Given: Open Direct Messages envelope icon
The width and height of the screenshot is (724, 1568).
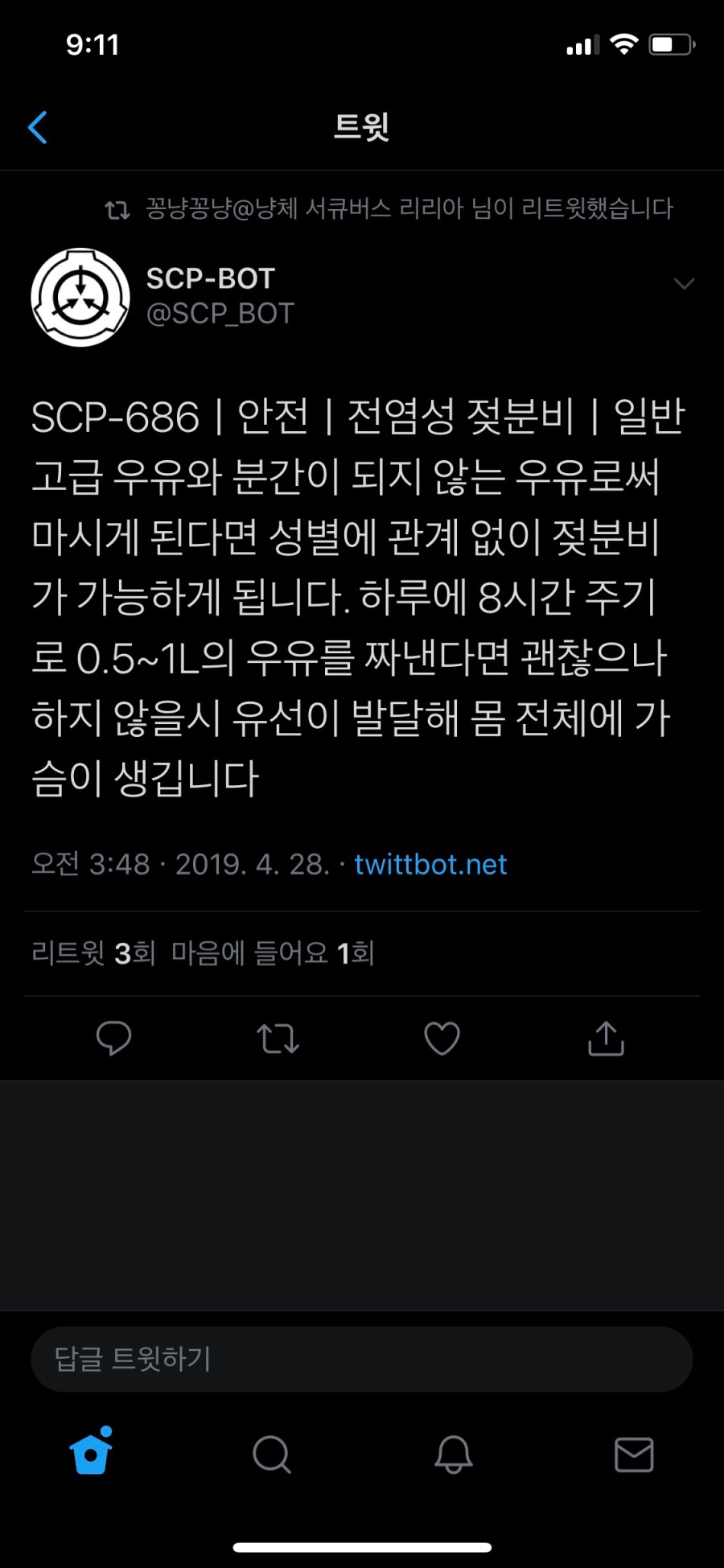Looking at the screenshot, I should (x=634, y=1454).
